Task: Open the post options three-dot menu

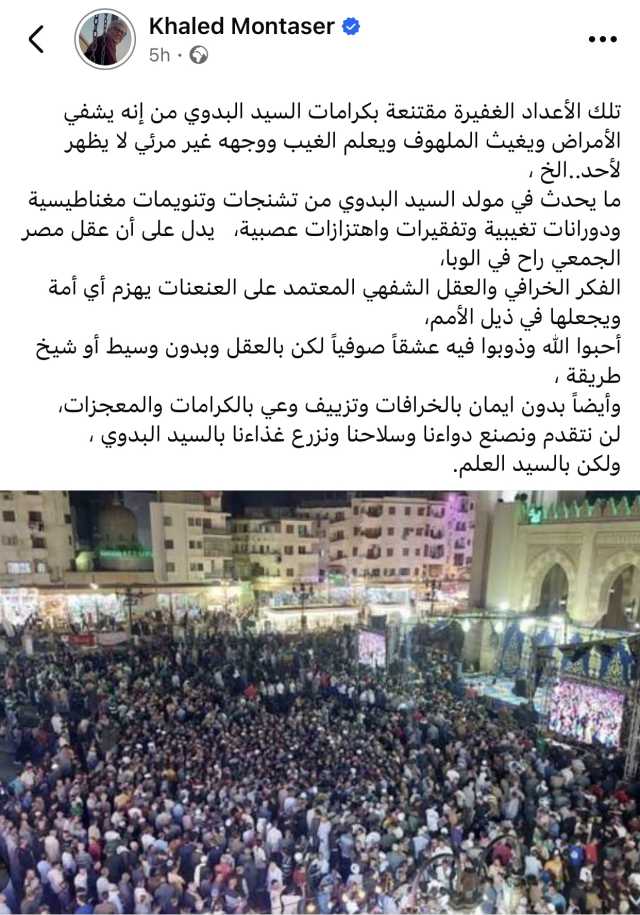Action: tap(602, 40)
